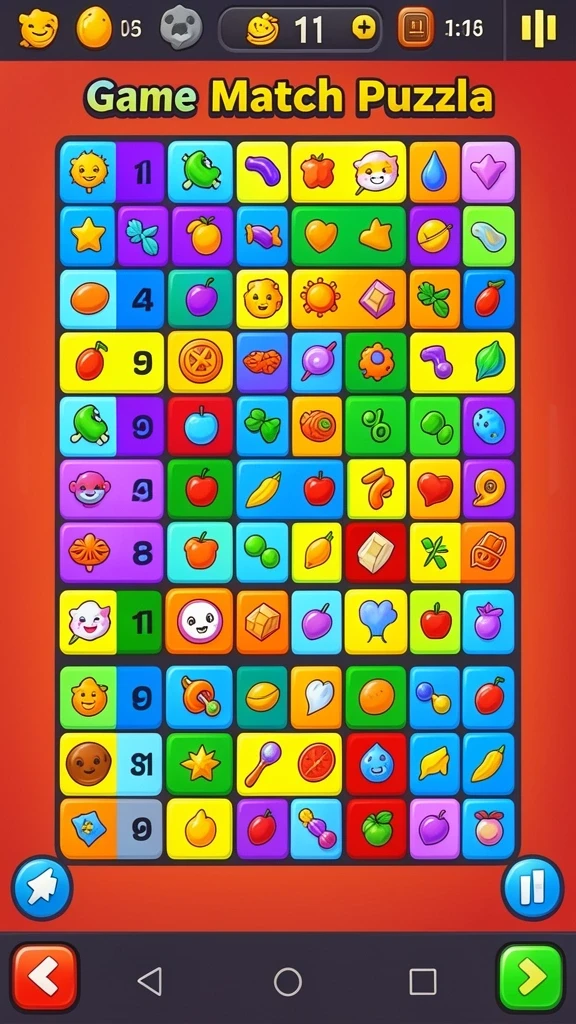Image resolution: width=576 pixels, height=1024 pixels.
Task: Advance with the green right arrow button
Action: click(x=531, y=977)
